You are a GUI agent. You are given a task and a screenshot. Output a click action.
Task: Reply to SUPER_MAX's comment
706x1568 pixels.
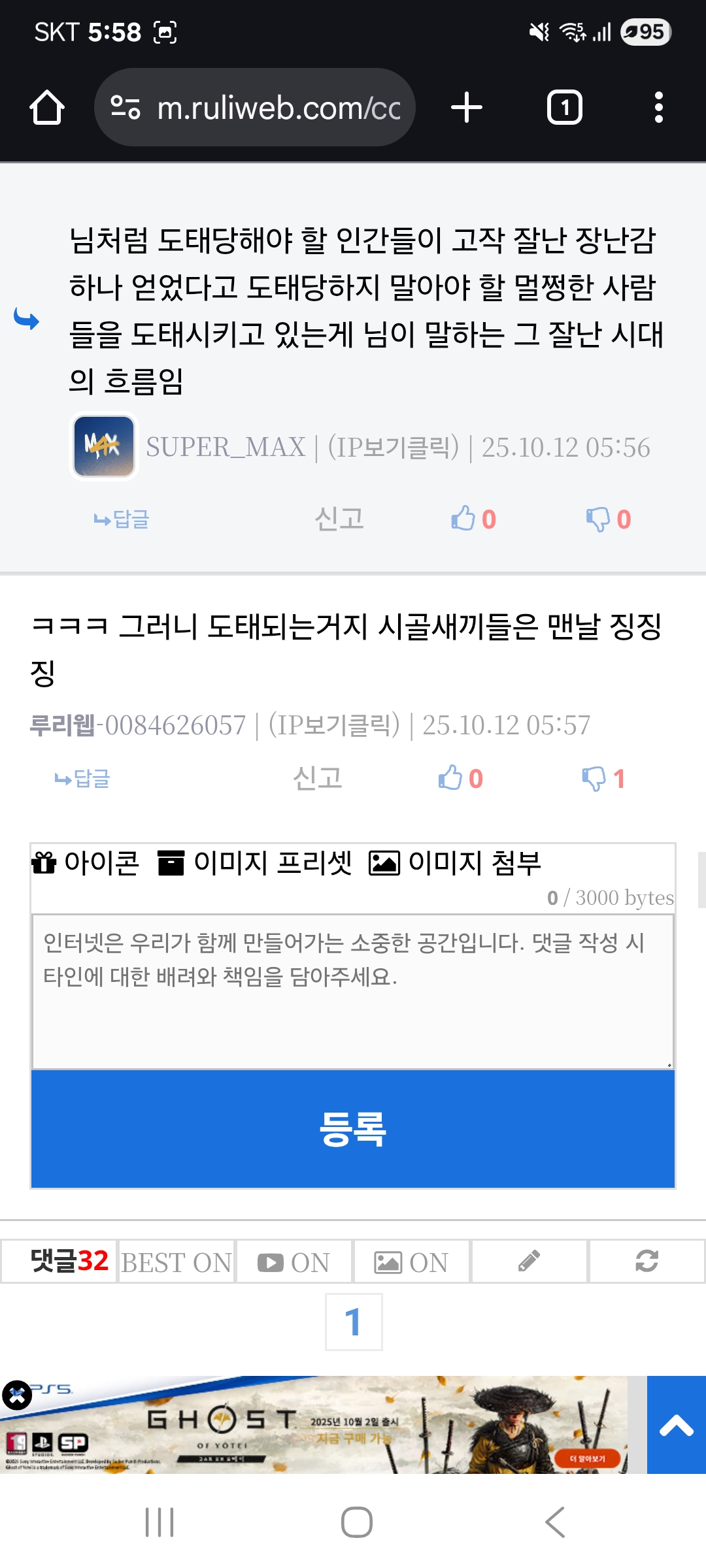(122, 519)
